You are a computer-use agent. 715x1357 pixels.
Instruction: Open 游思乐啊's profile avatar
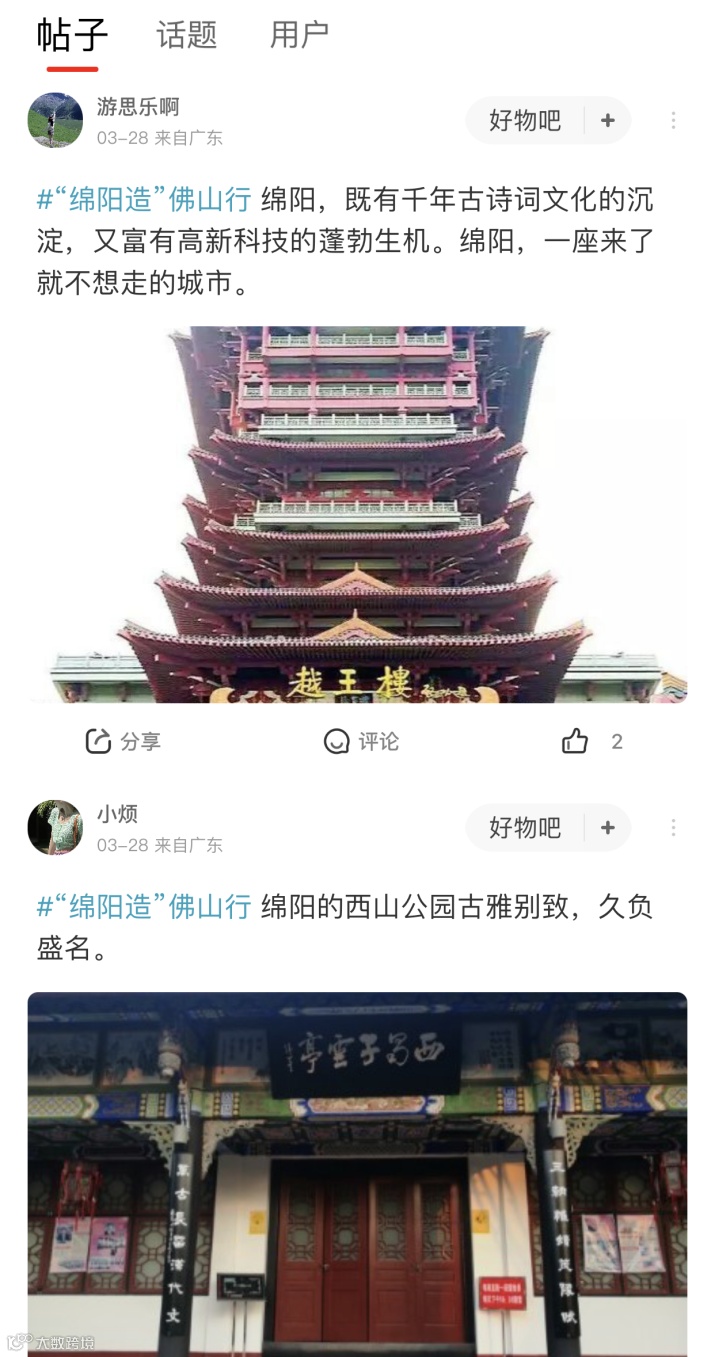coord(55,120)
